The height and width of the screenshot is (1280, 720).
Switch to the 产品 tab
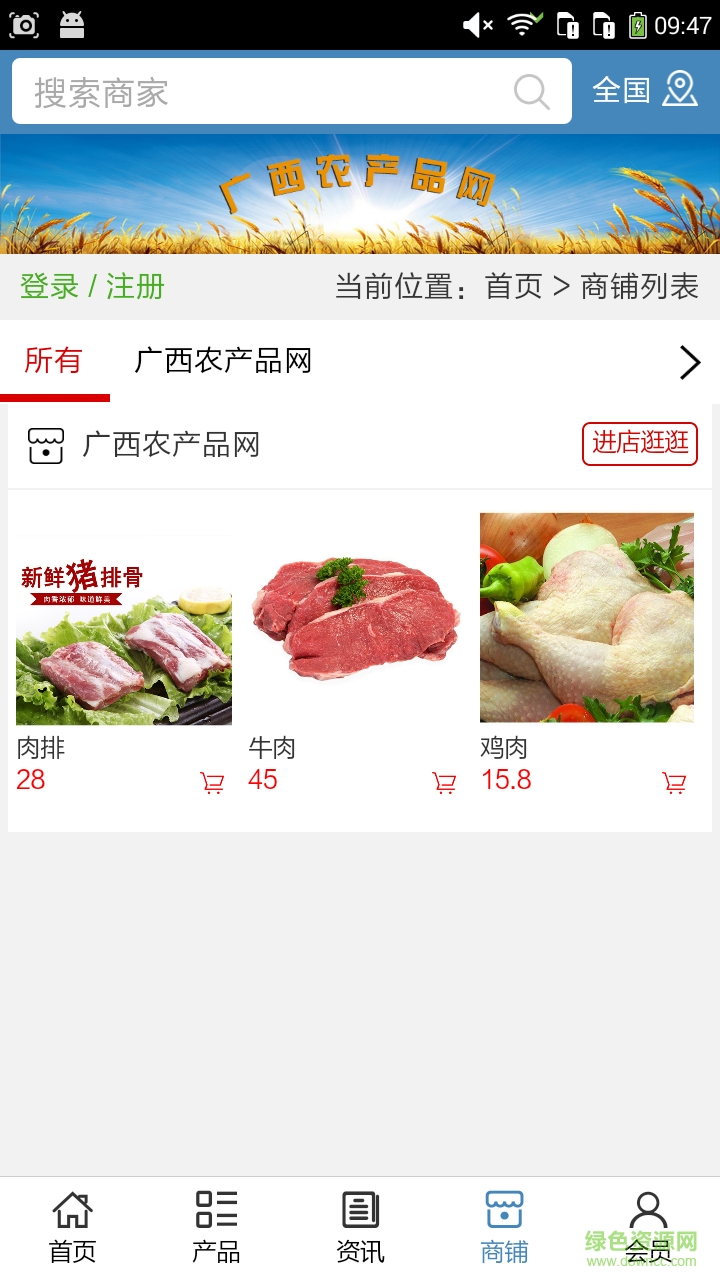216,1227
